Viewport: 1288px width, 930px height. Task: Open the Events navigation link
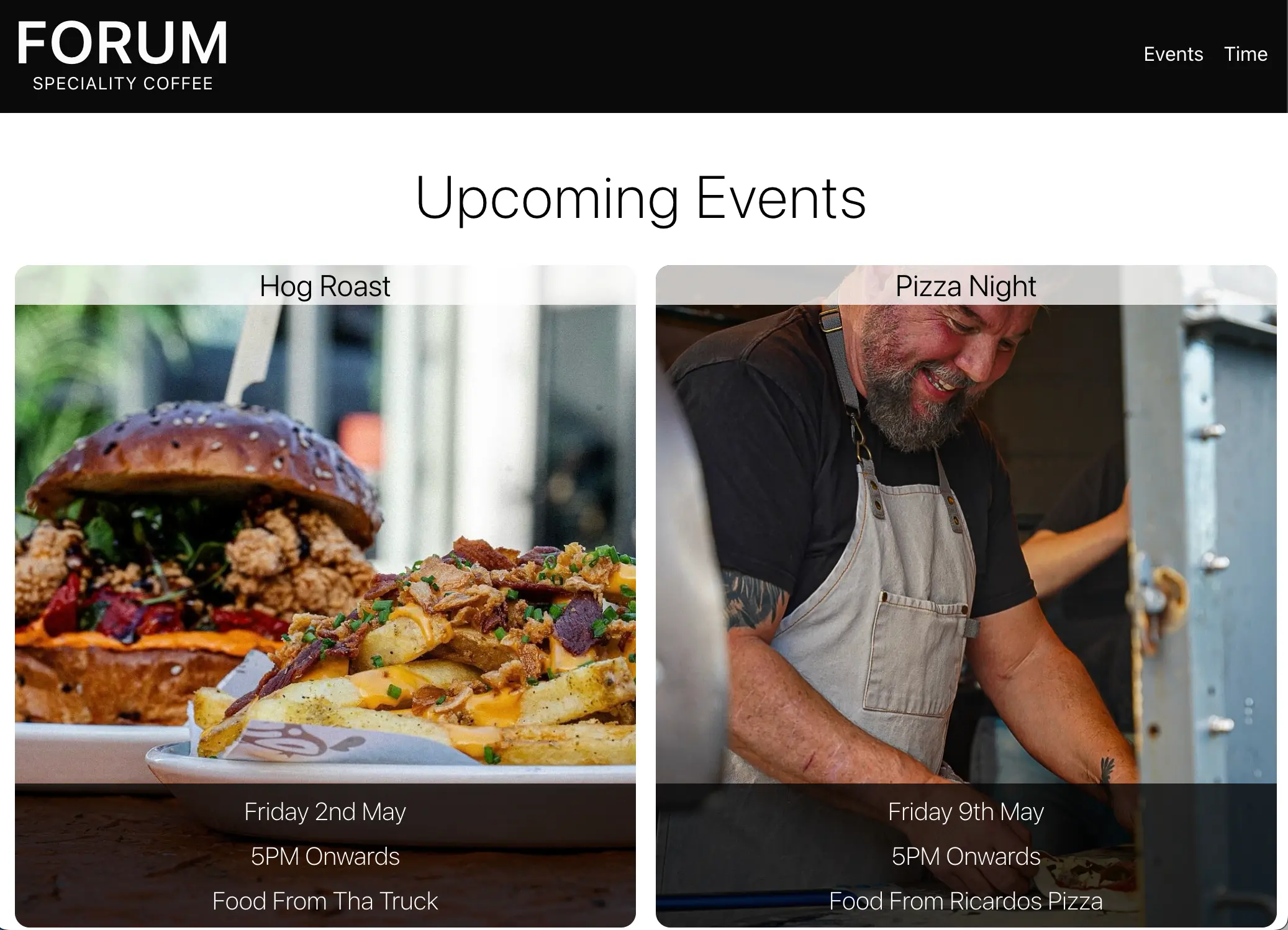[1173, 54]
